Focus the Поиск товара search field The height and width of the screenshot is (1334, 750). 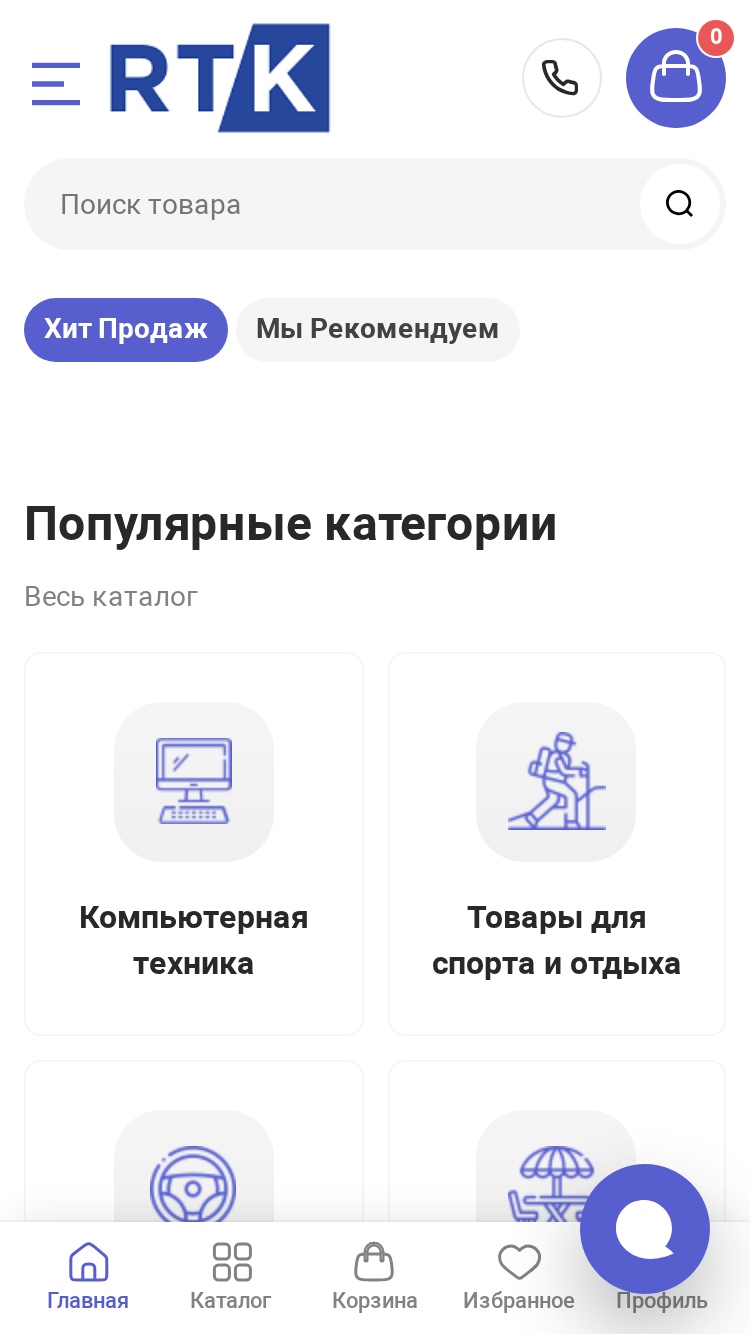click(x=330, y=204)
